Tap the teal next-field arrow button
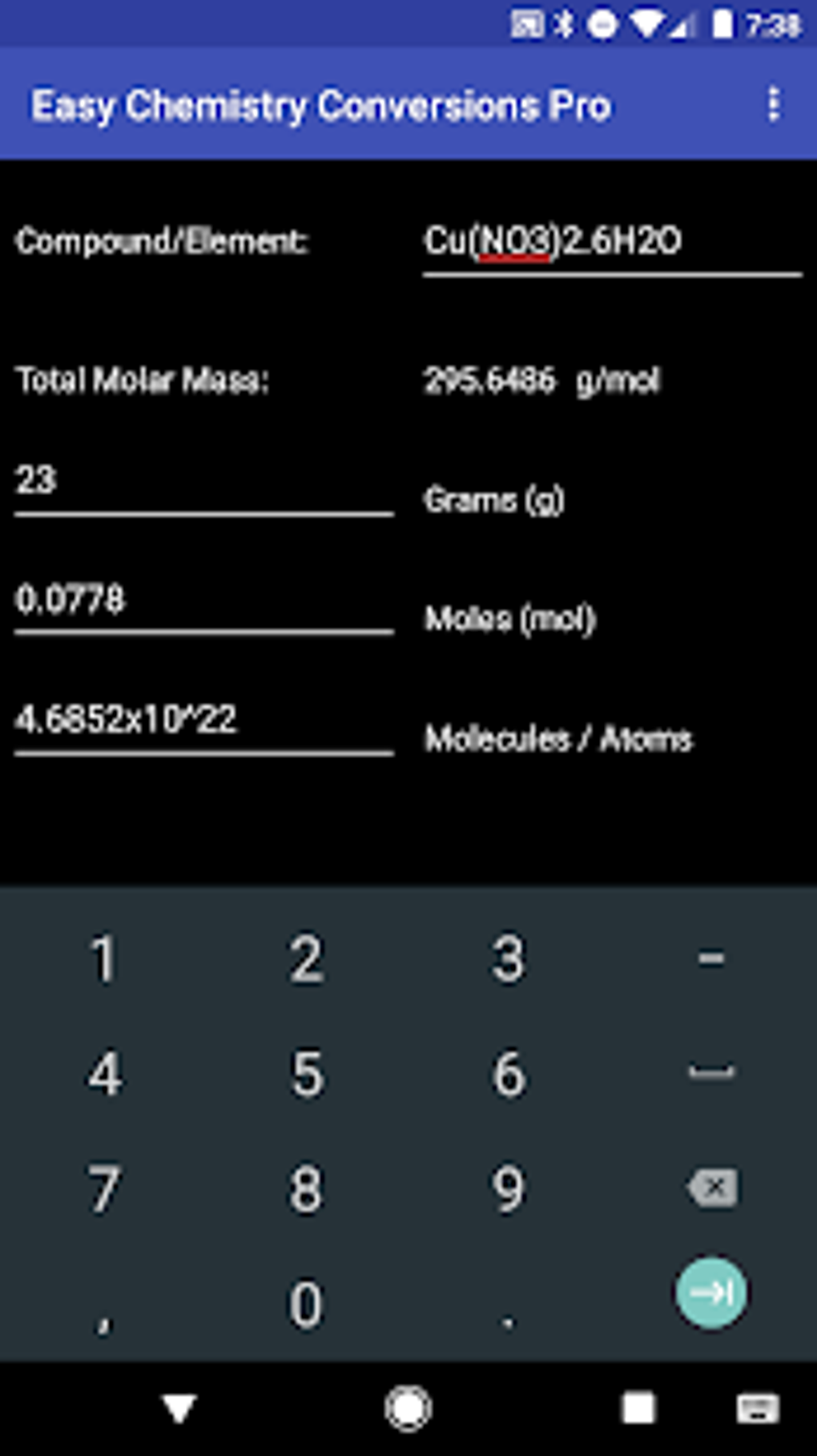Viewport: 817px width, 1456px height. (710, 1290)
